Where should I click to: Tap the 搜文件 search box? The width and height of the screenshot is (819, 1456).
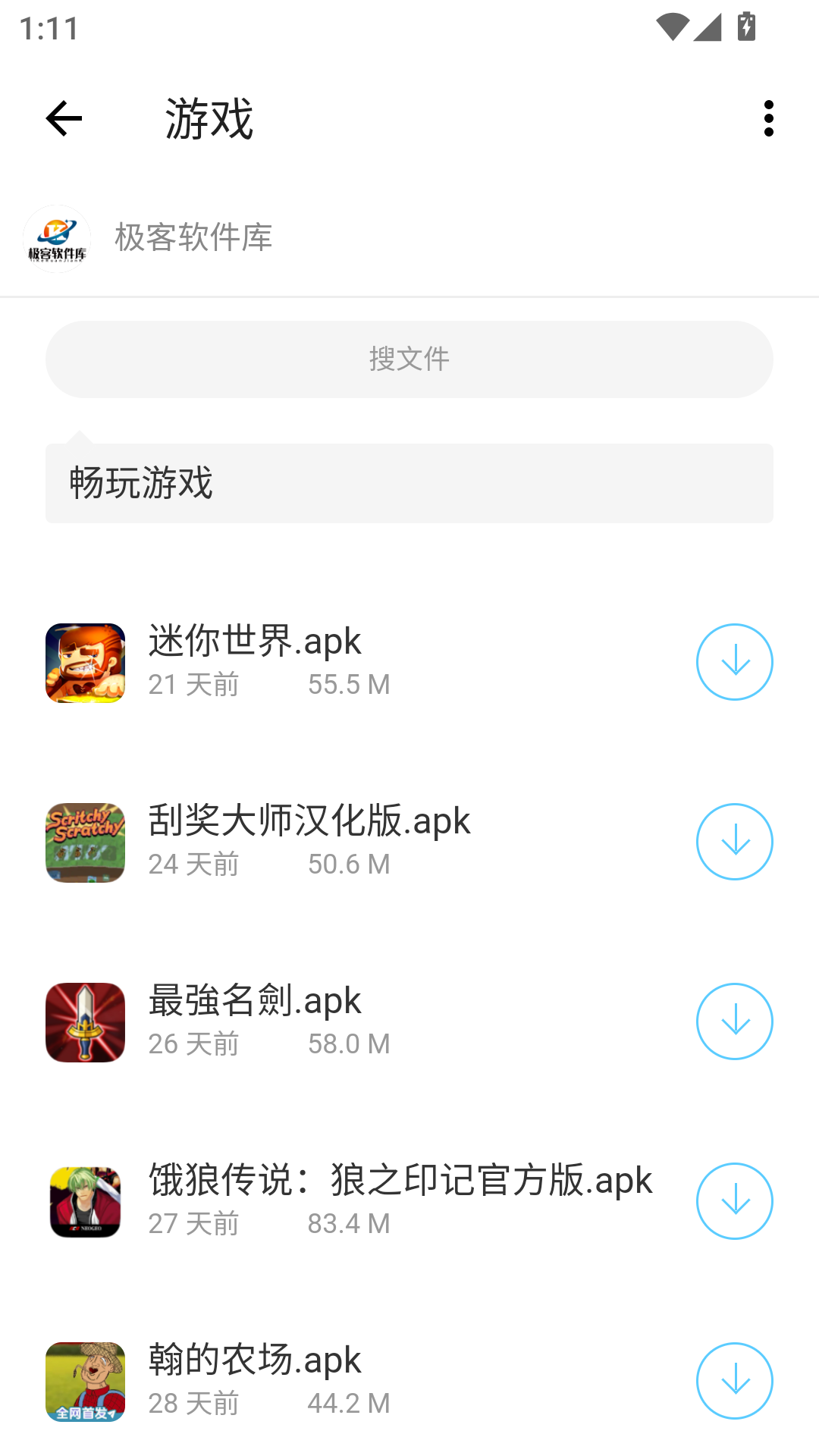tap(409, 359)
